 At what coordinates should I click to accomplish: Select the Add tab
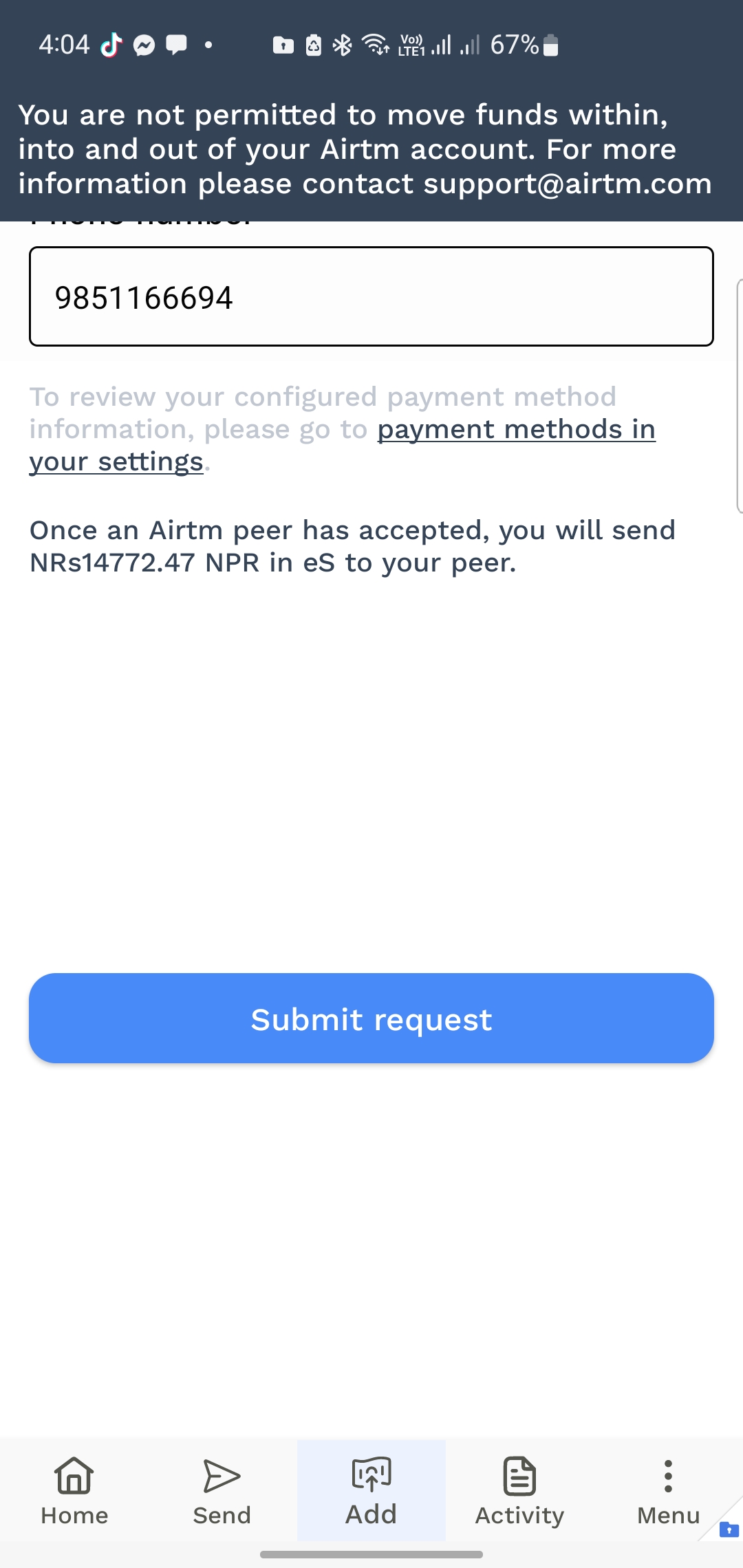tap(371, 1491)
